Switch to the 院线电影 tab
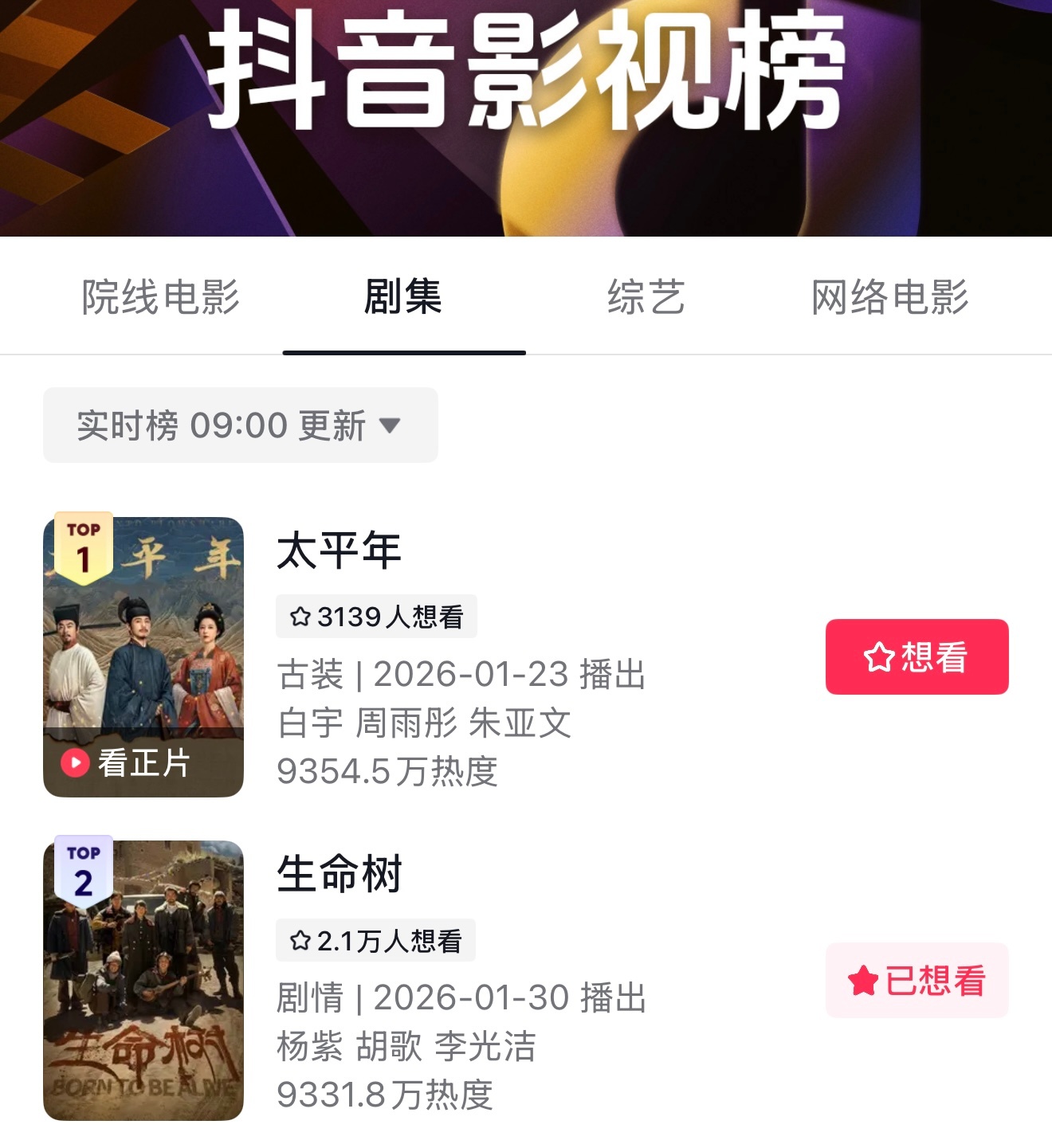Viewport: 1052px width, 1148px height. 161,296
